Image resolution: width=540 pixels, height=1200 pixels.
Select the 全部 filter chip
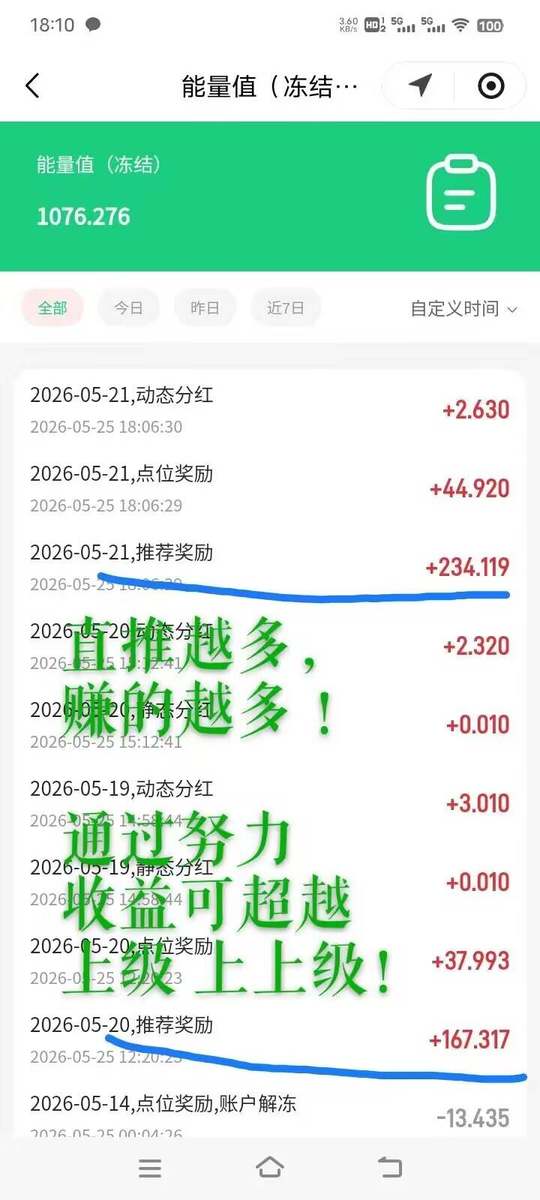(x=53, y=308)
